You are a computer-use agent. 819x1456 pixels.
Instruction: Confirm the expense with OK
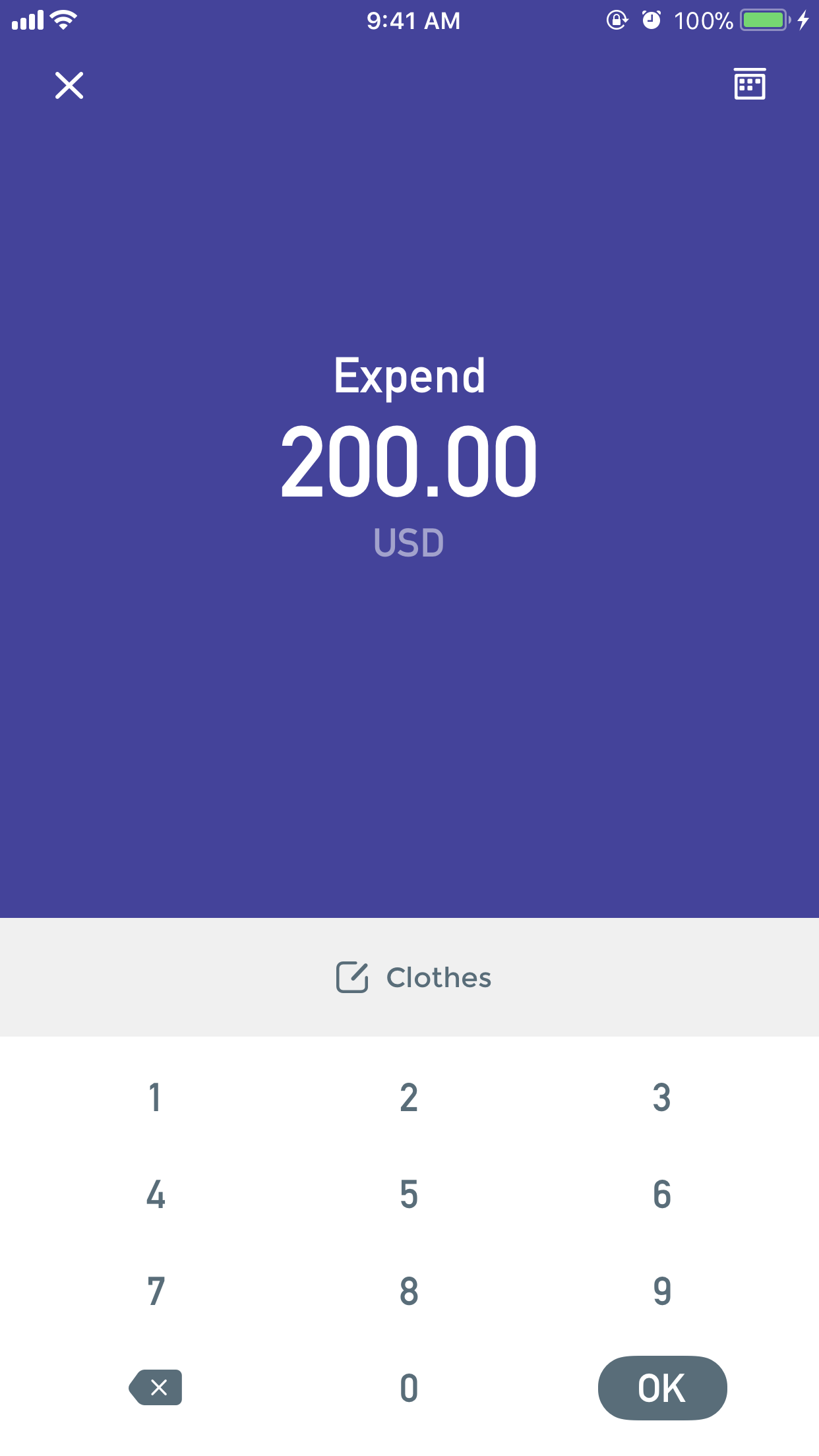[662, 1387]
